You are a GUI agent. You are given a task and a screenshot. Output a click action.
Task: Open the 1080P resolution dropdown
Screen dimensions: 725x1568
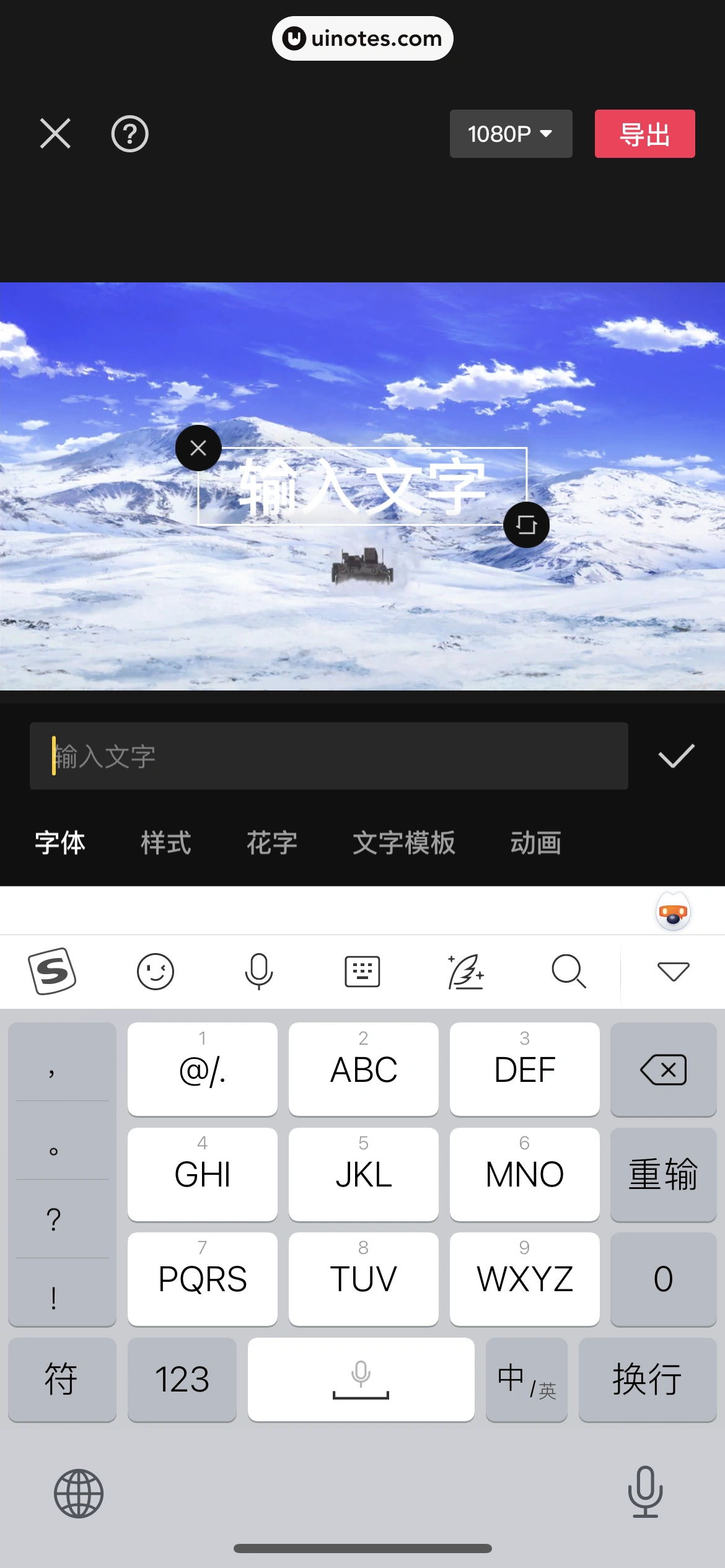[x=510, y=134]
